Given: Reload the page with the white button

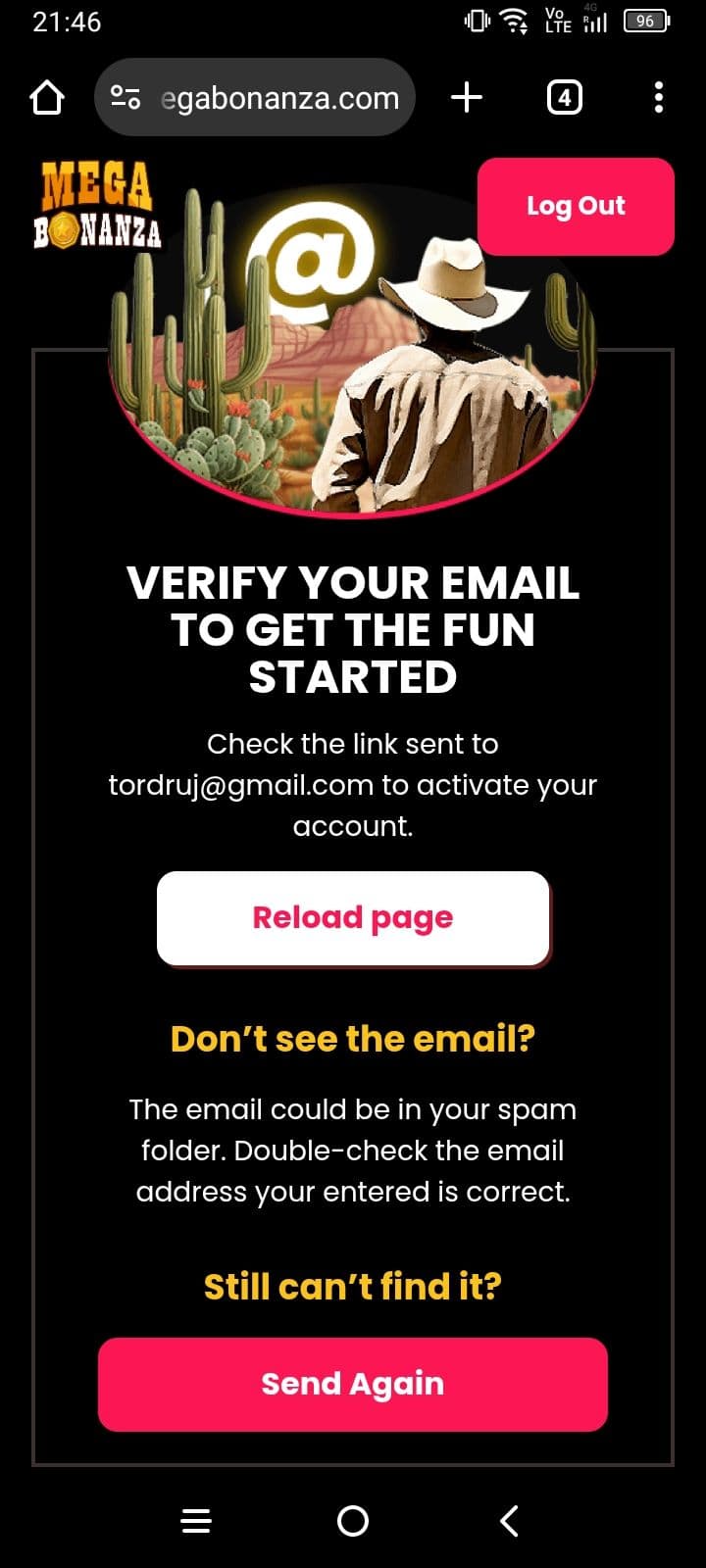Looking at the screenshot, I should [353, 917].
